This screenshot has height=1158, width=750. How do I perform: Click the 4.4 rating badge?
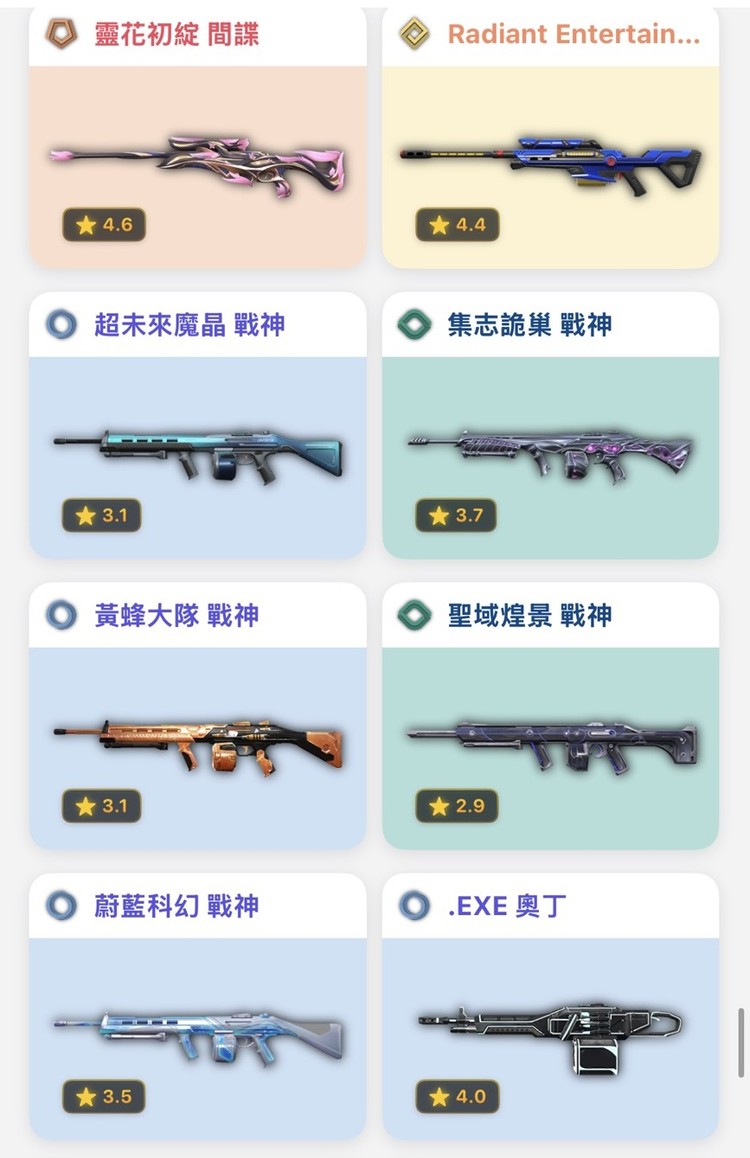click(457, 225)
